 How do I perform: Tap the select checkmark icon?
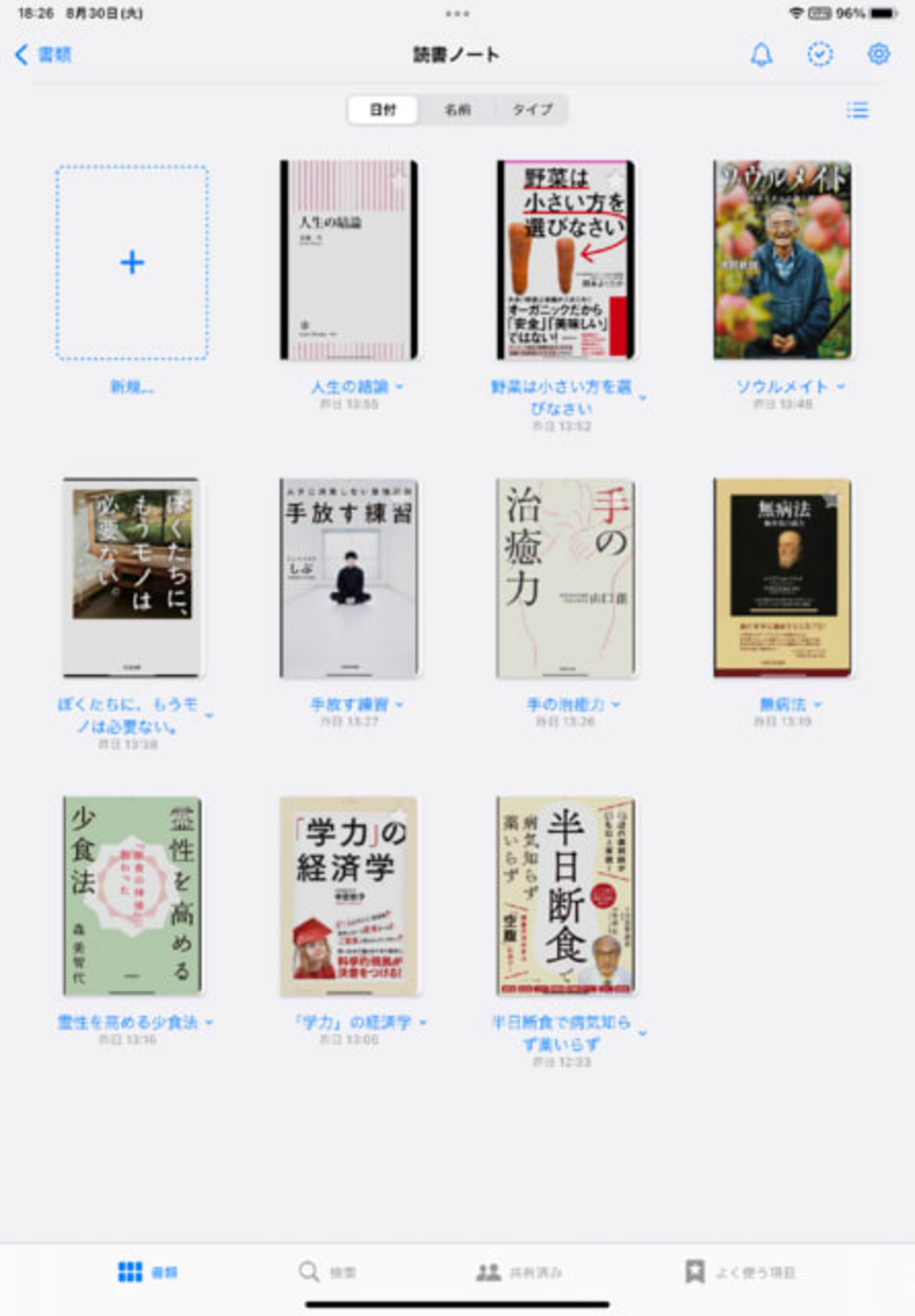tap(819, 54)
